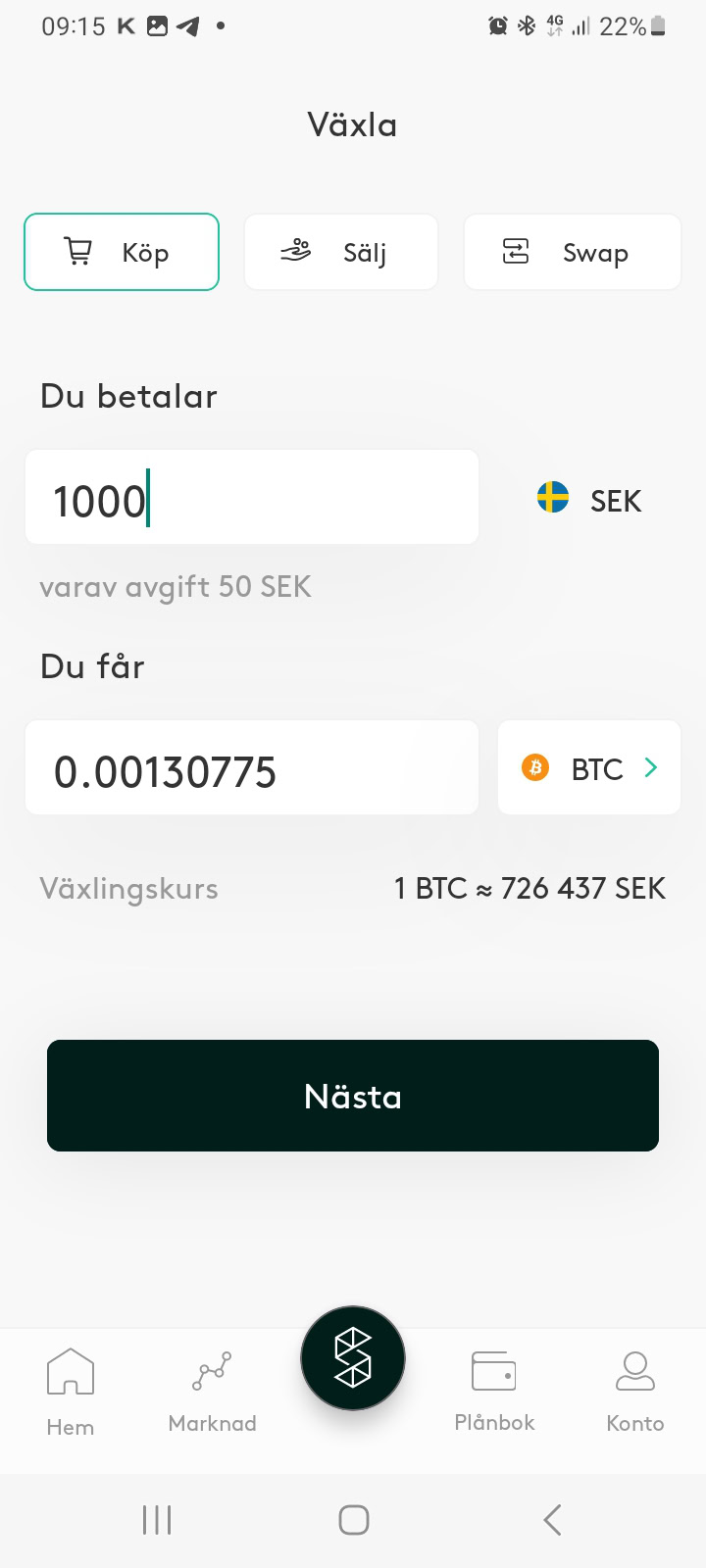The image size is (706, 1568).
Task: Continue with the Nästa button
Action: [353, 1096]
